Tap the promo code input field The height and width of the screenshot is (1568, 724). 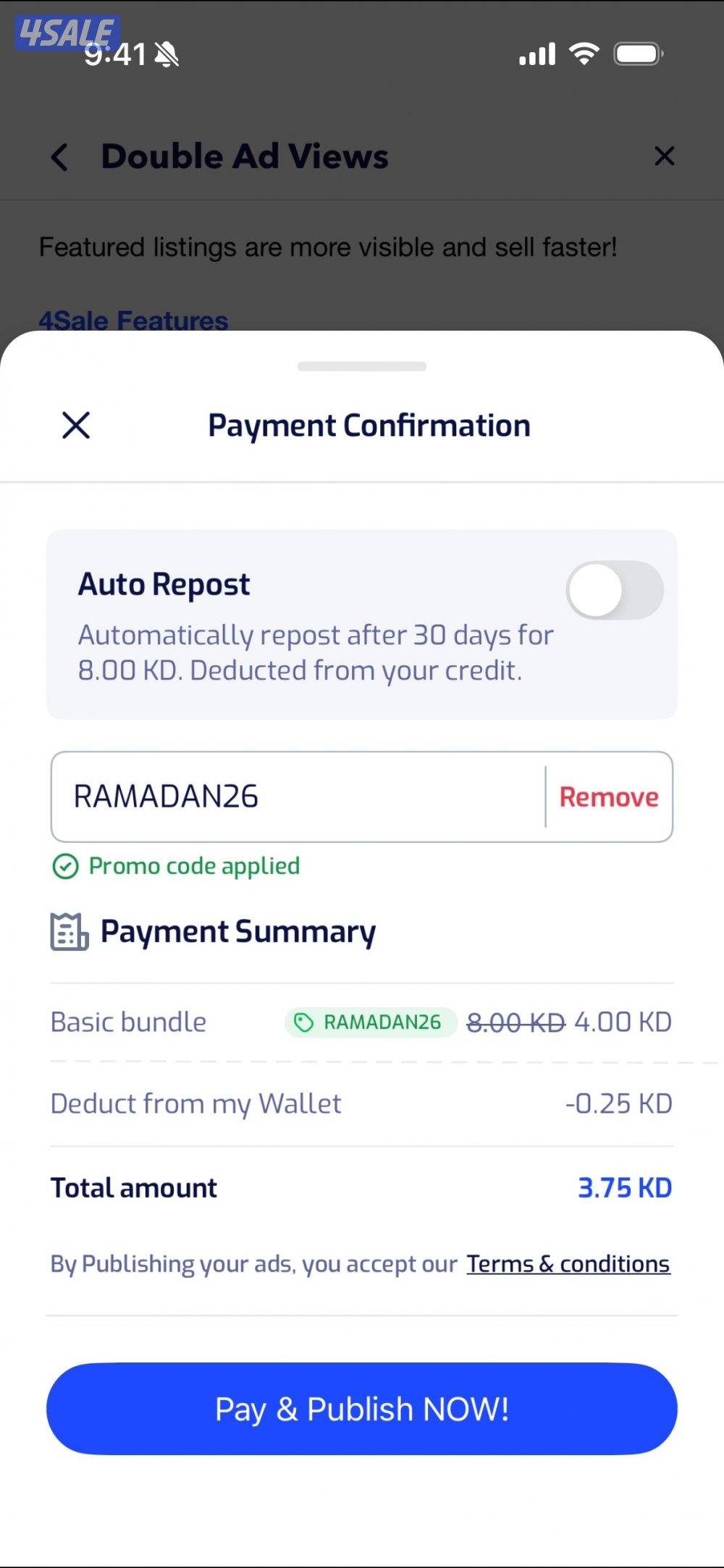pyautogui.click(x=297, y=797)
